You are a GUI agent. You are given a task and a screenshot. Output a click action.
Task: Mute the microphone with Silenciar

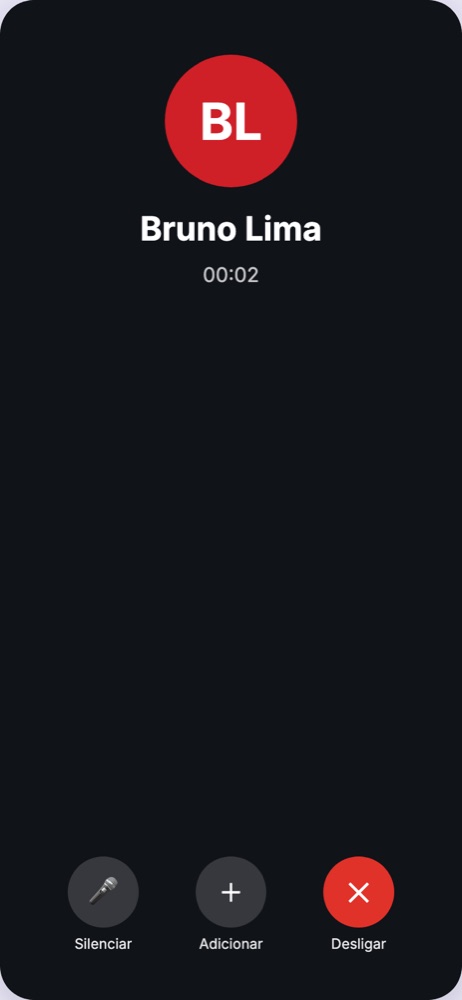click(103, 892)
